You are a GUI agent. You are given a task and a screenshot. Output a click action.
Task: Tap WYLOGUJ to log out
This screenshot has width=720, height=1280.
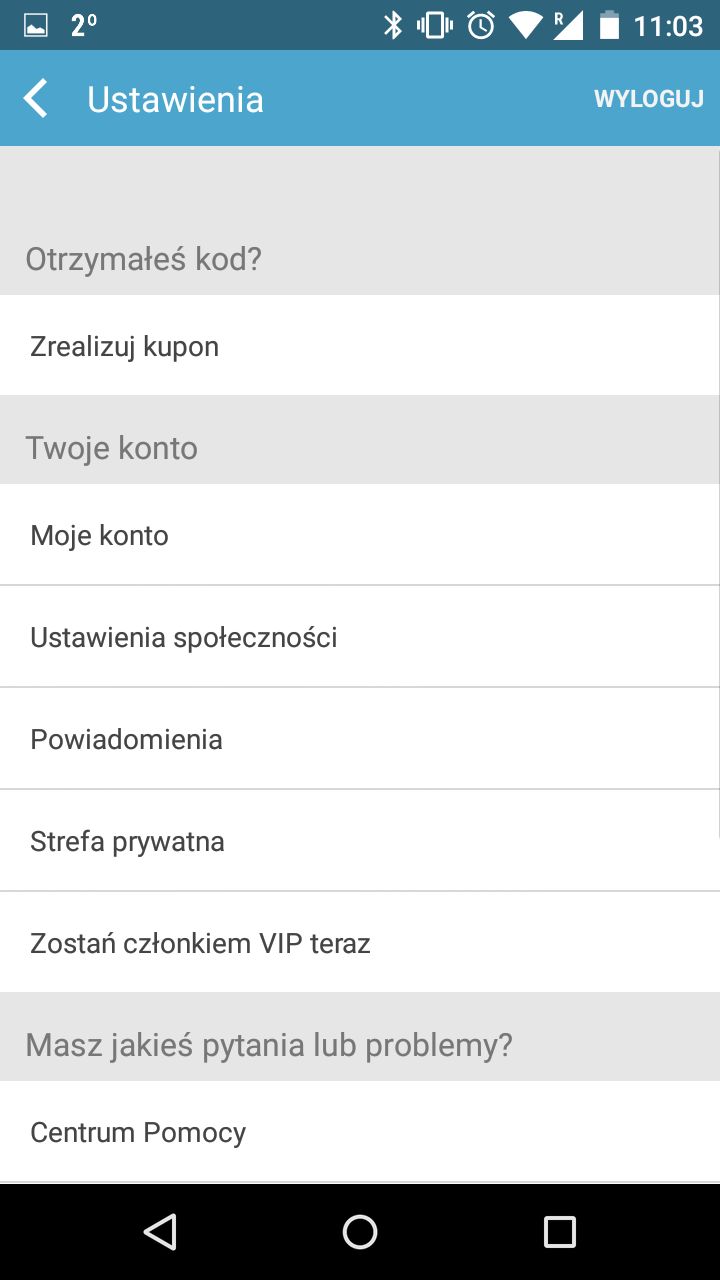pyautogui.click(x=649, y=99)
